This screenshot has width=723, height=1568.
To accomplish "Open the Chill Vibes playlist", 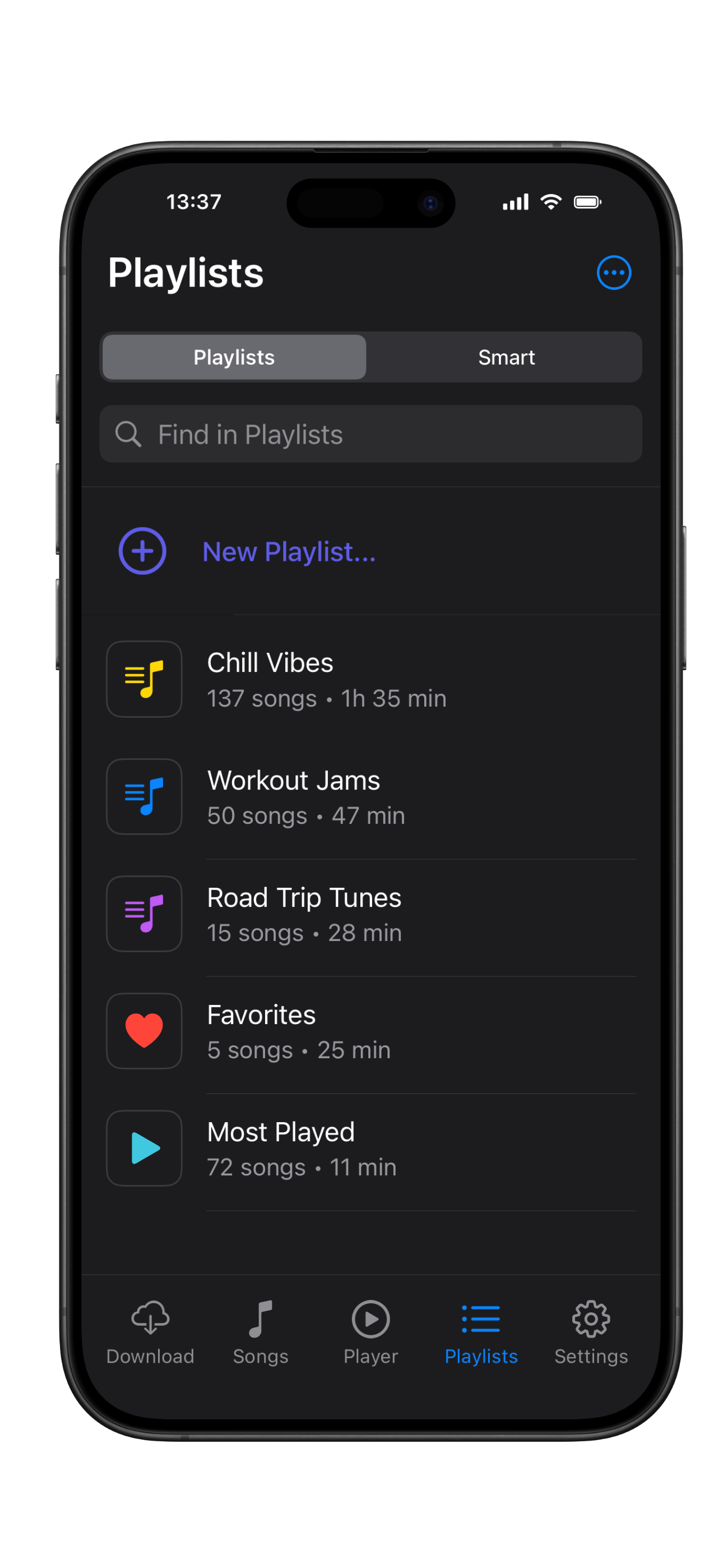I will 370,679.
